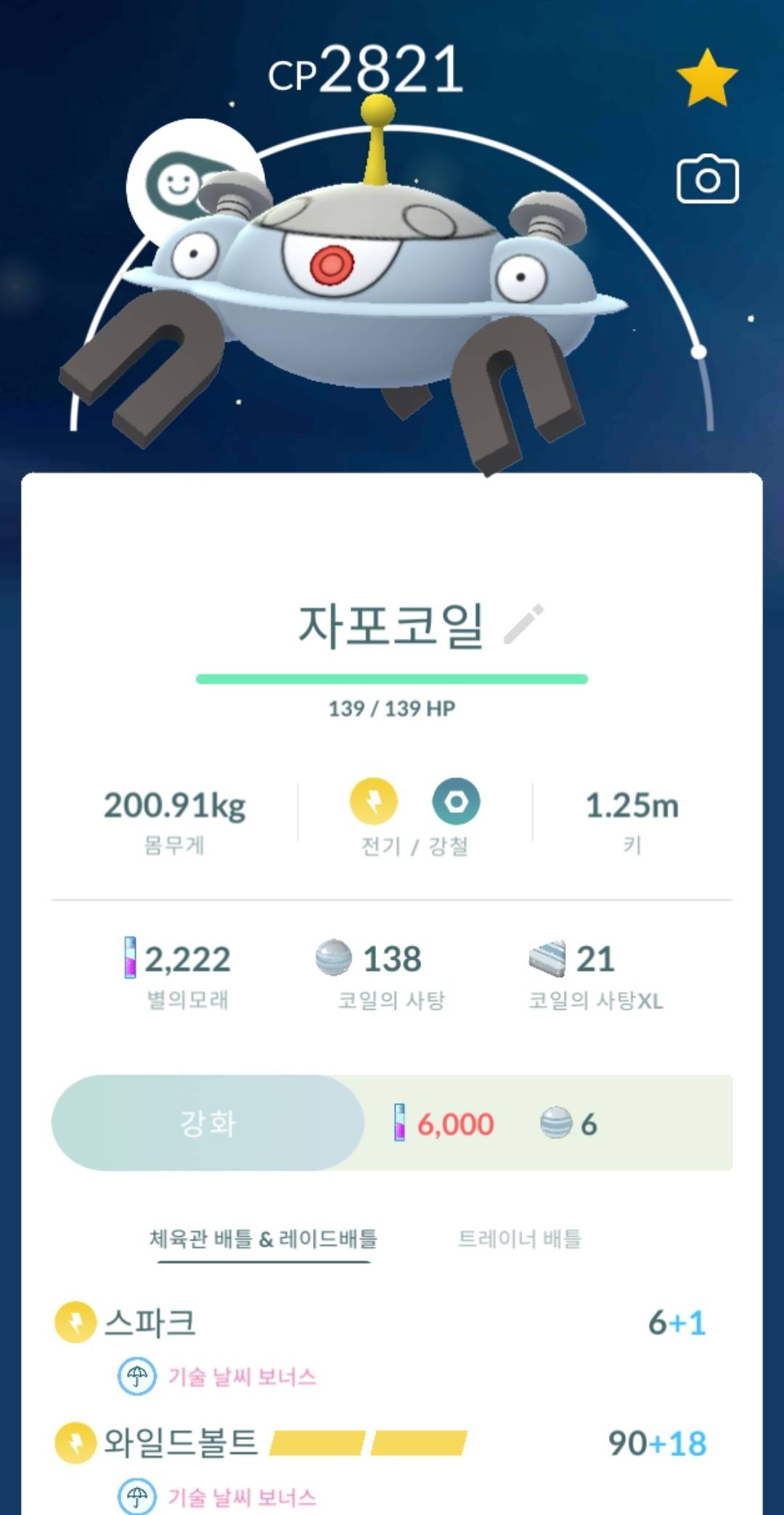Open the AR camera snapshot
784x1515 pixels.
click(x=707, y=179)
